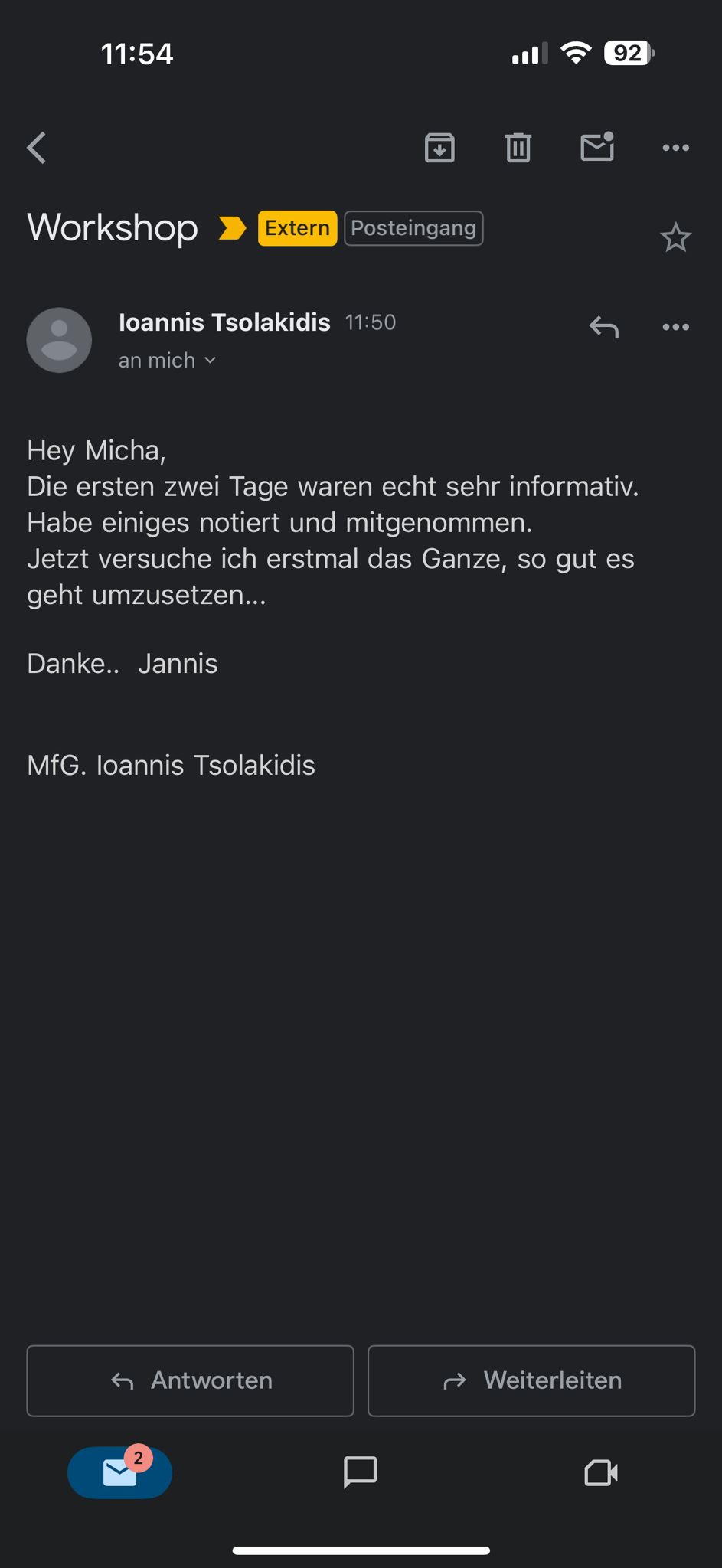Open message options beside reply arrow
Image resolution: width=722 pixels, height=1568 pixels.
pos(675,328)
